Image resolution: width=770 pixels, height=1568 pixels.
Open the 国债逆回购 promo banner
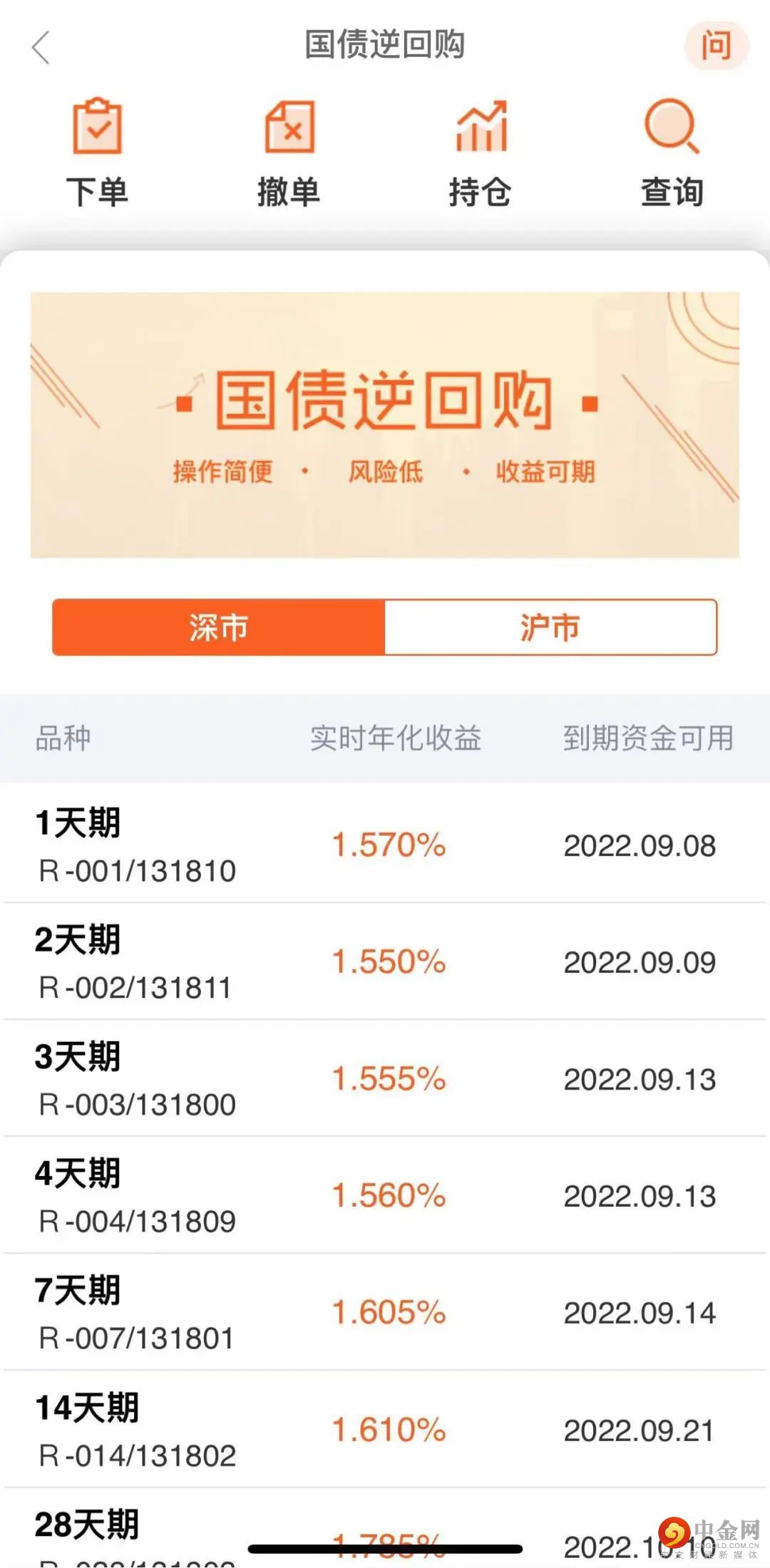(385, 425)
